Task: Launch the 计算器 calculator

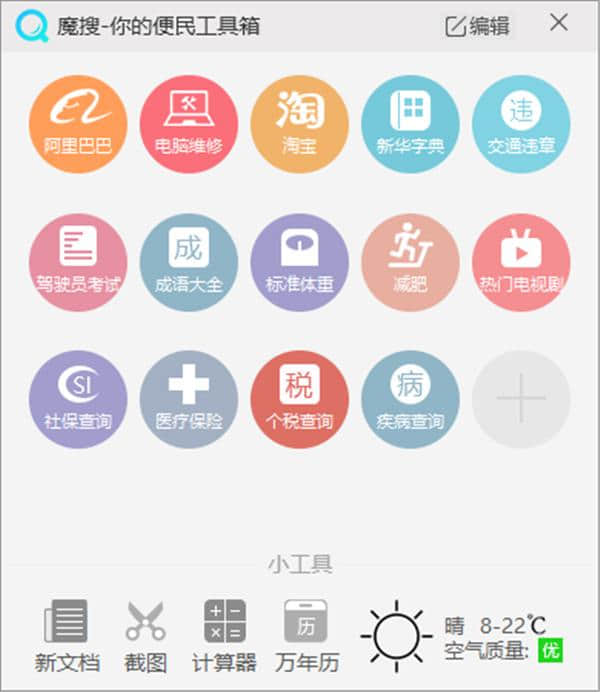Action: [224, 635]
